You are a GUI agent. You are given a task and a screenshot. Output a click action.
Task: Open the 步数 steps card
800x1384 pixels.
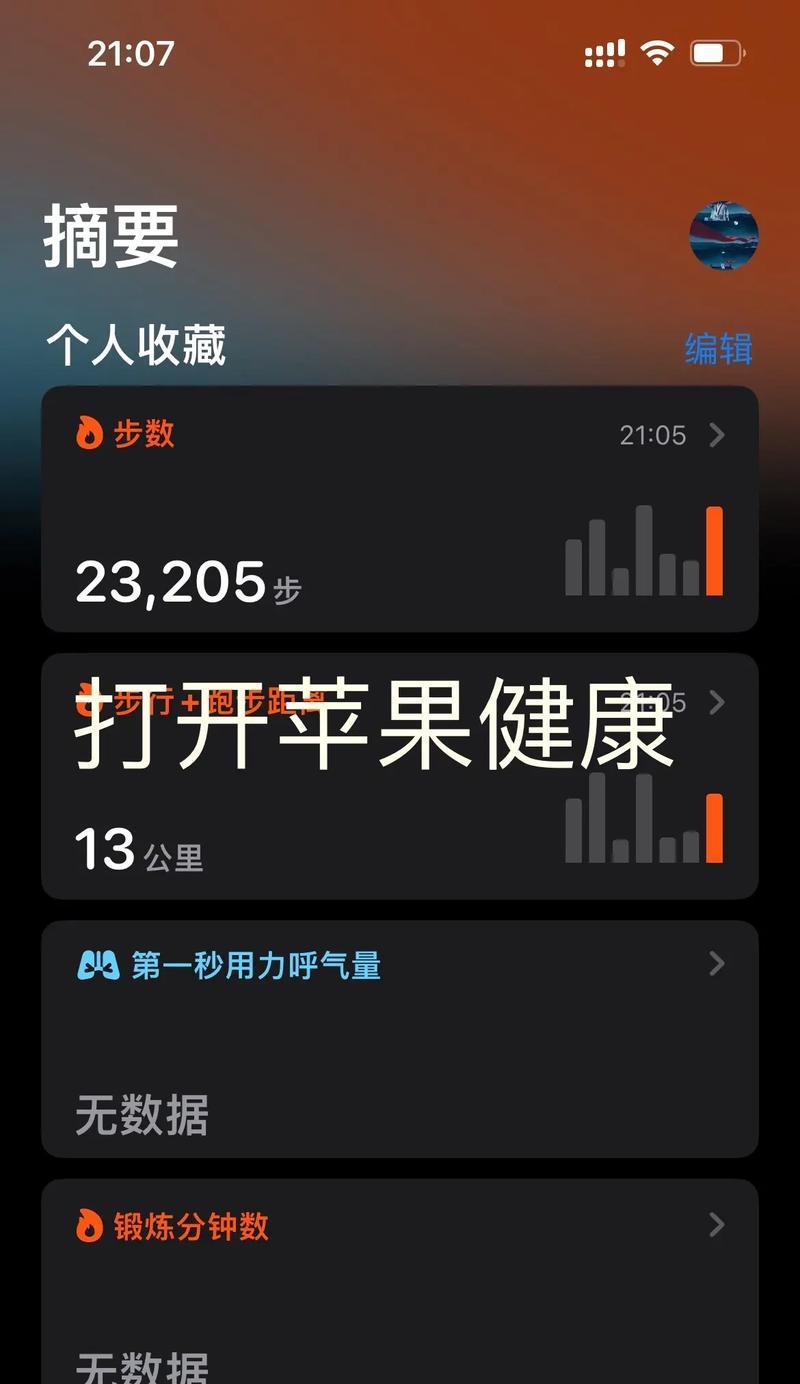click(398, 508)
